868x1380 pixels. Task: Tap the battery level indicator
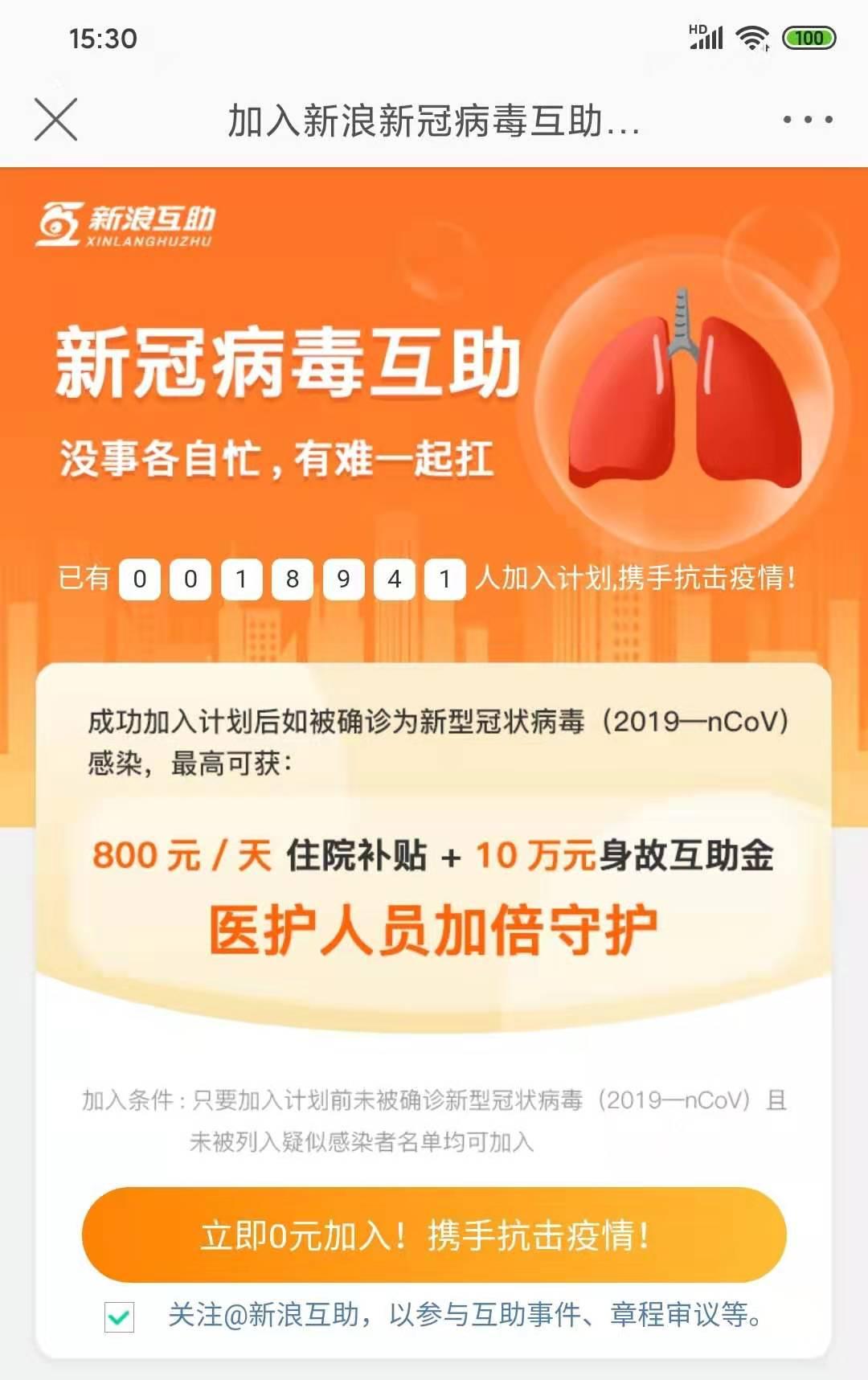808,36
